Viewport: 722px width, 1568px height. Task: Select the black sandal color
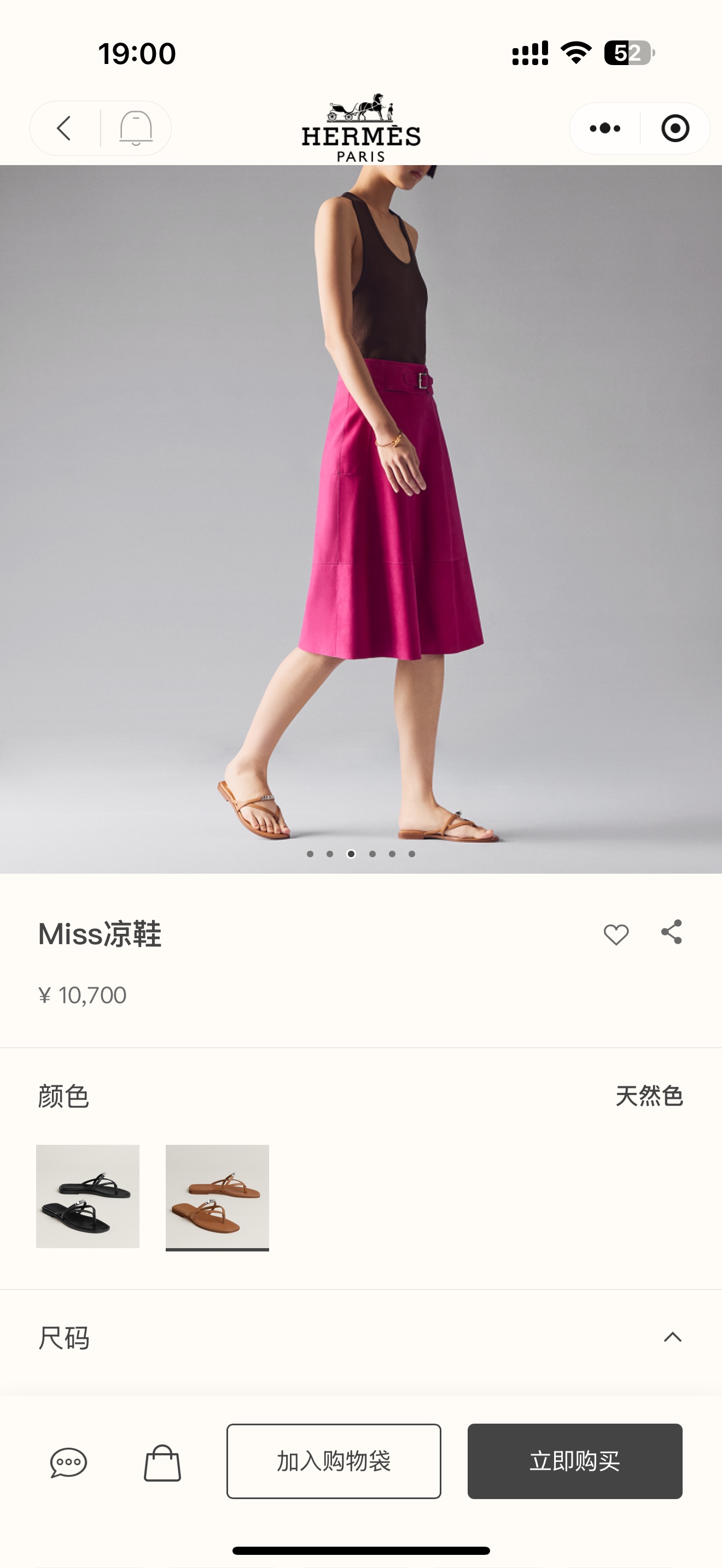pos(88,1196)
